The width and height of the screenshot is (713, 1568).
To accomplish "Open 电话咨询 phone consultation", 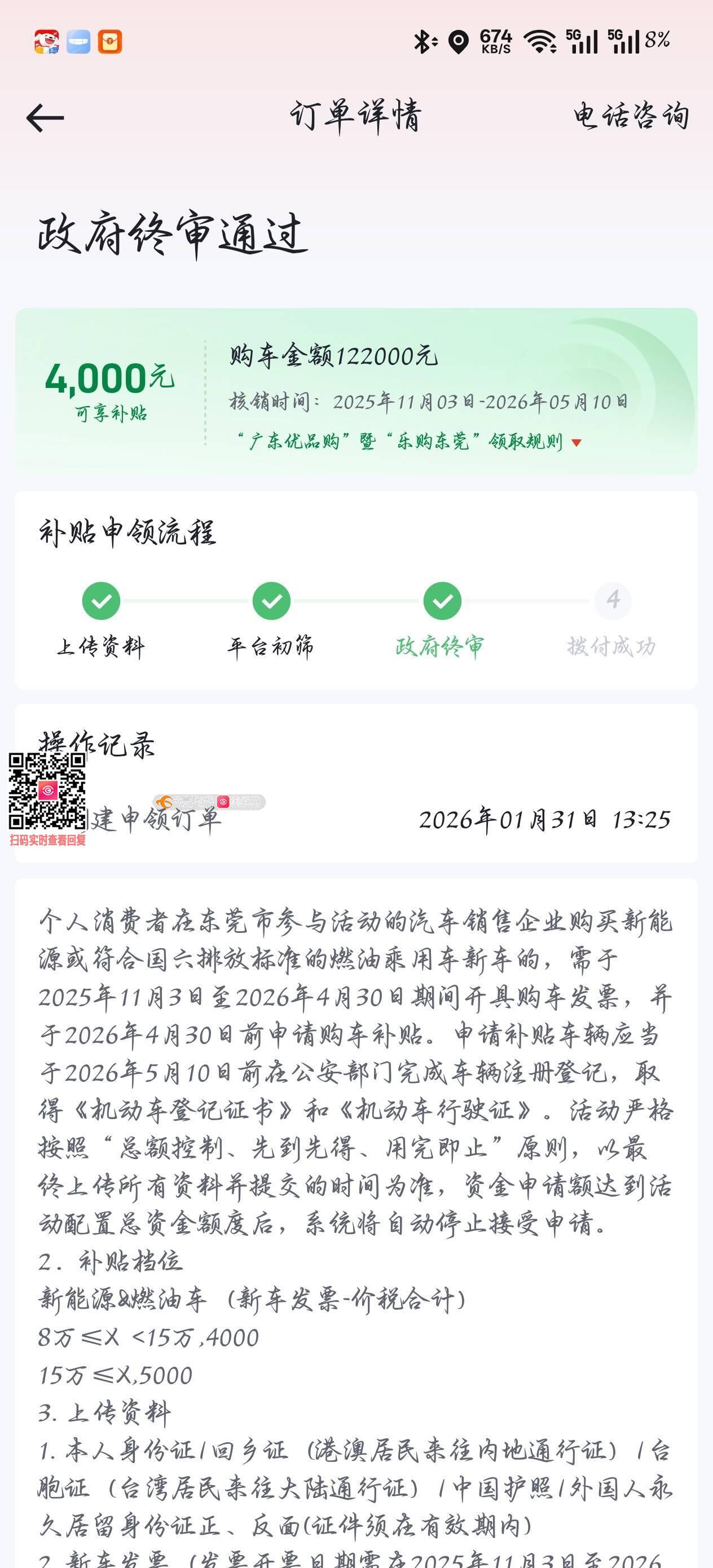I will (631, 116).
